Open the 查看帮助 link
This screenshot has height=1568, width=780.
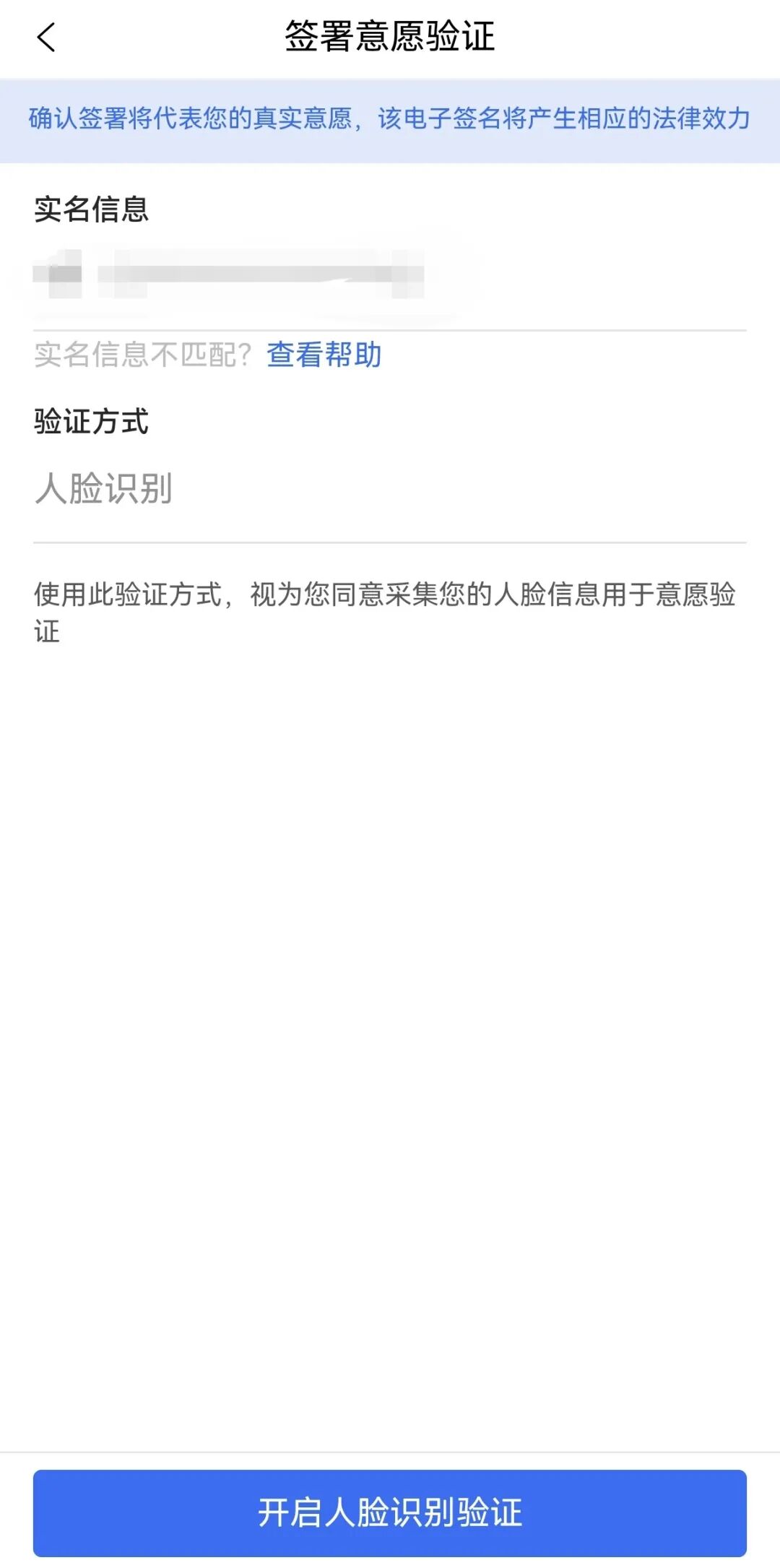coord(324,355)
